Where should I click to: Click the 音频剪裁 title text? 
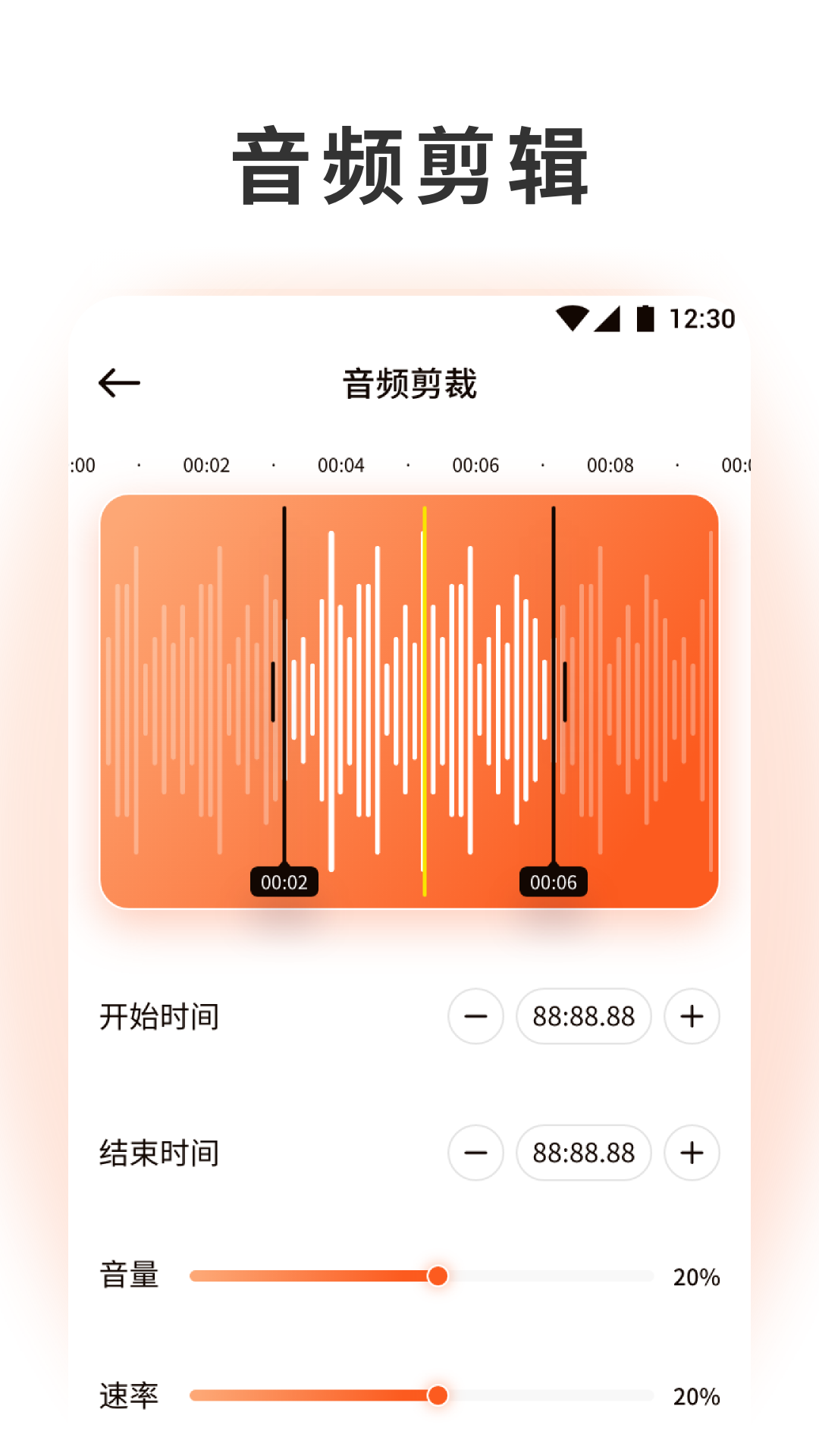[x=409, y=381]
